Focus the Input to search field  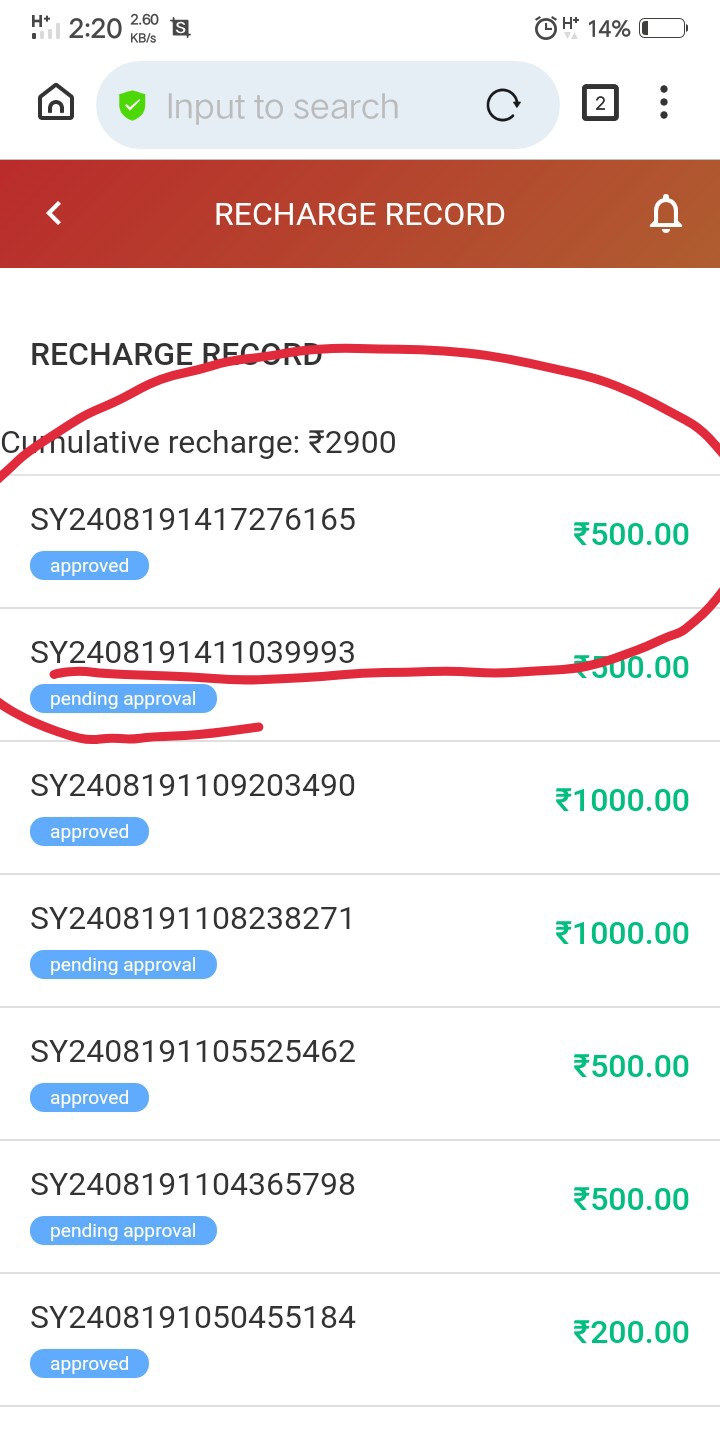tap(300, 106)
